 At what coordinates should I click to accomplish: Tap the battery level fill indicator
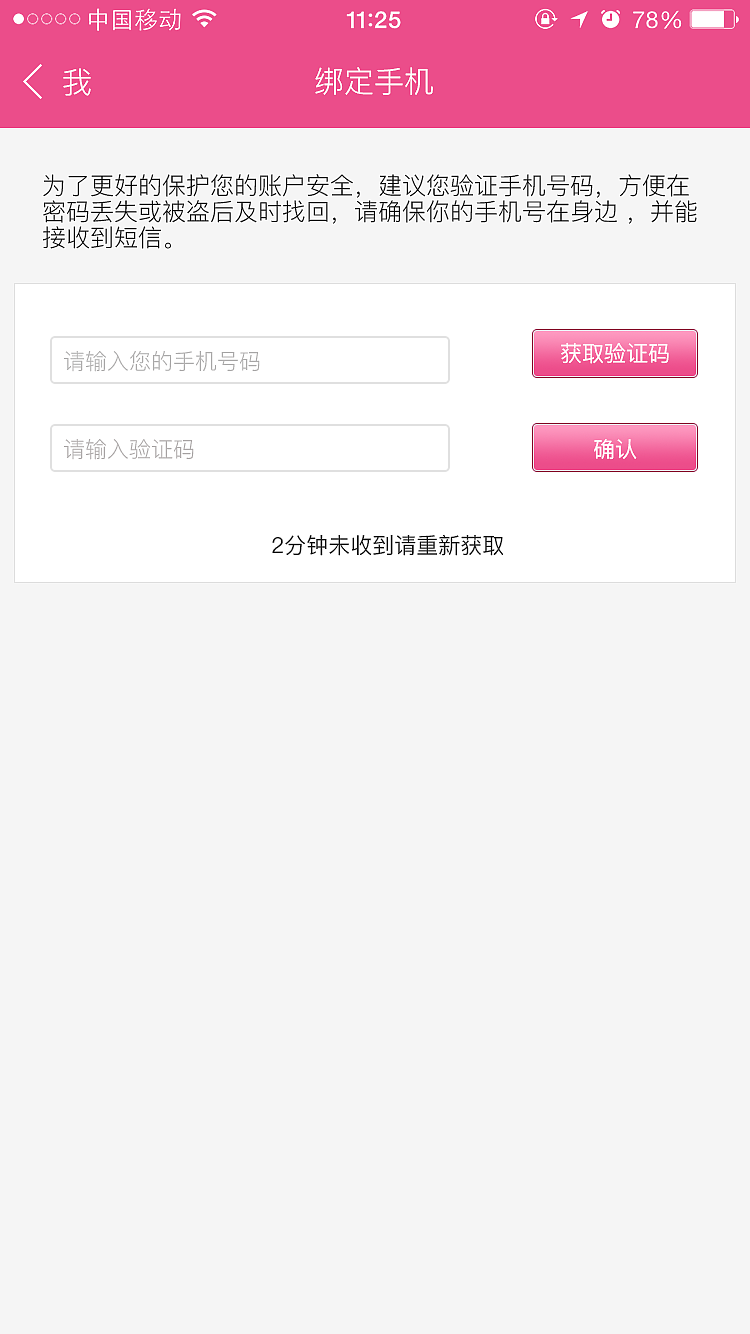tap(707, 18)
